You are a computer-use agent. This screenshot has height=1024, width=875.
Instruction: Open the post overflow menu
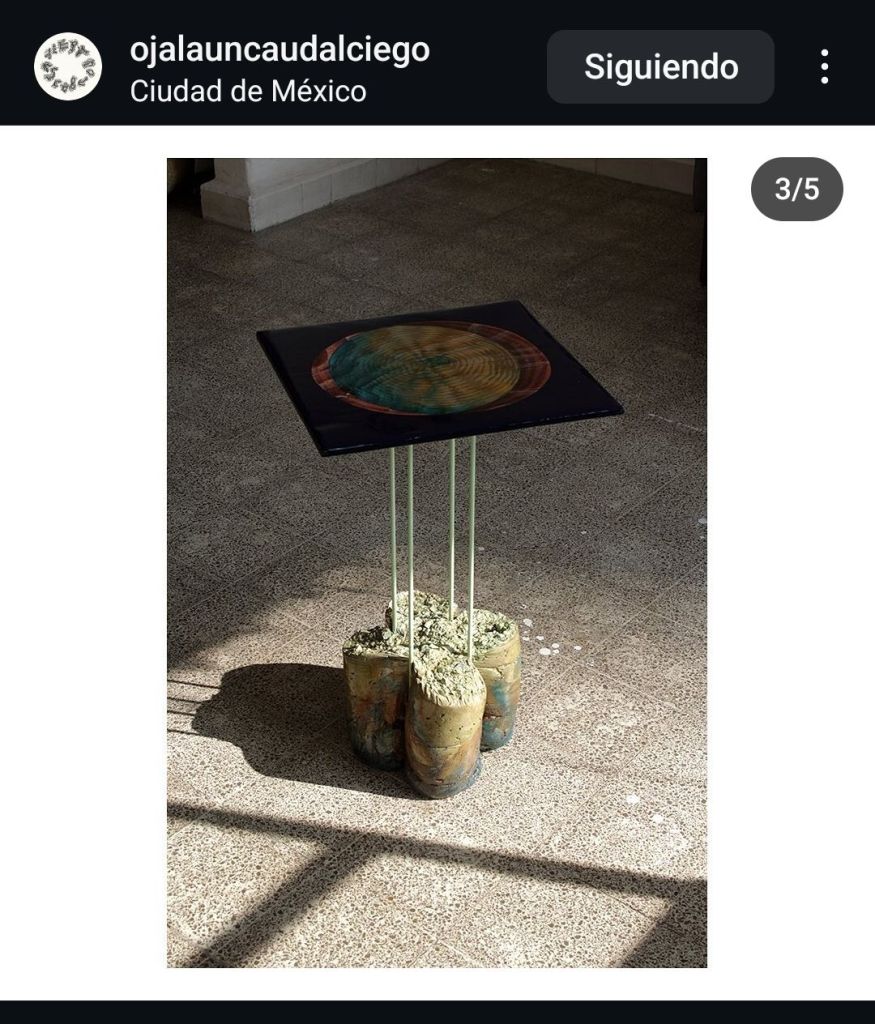(x=824, y=67)
